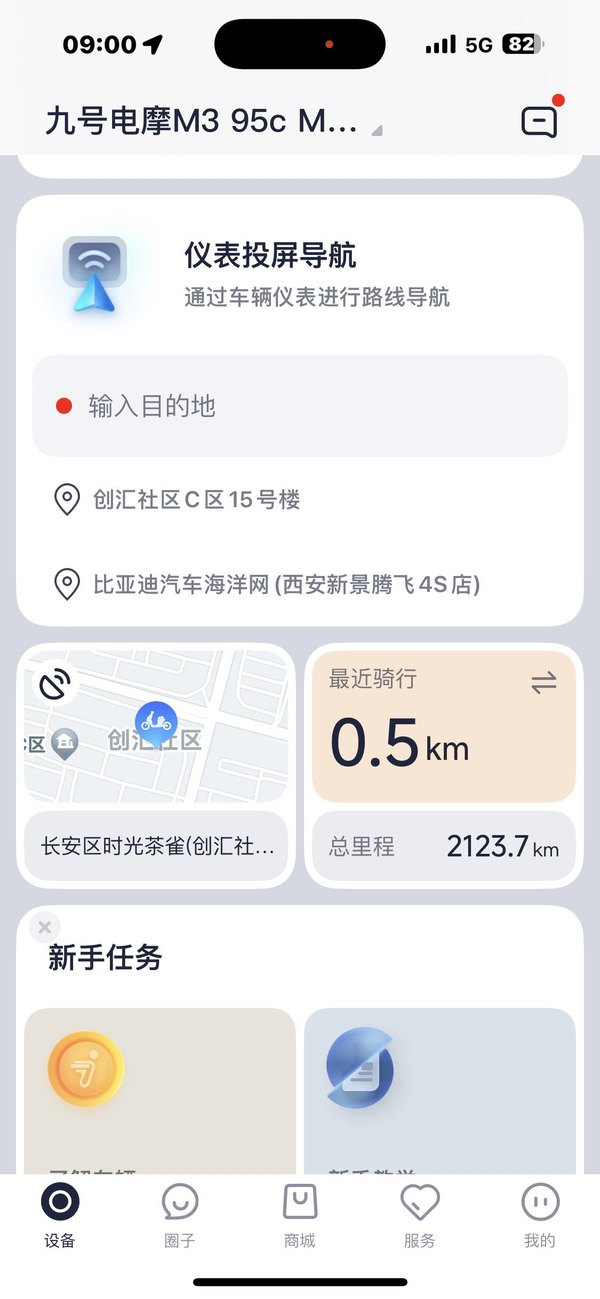Viewport: 600px width, 1299px height.
Task: Switch to the 圈子 tab
Action: pyautogui.click(x=180, y=1215)
